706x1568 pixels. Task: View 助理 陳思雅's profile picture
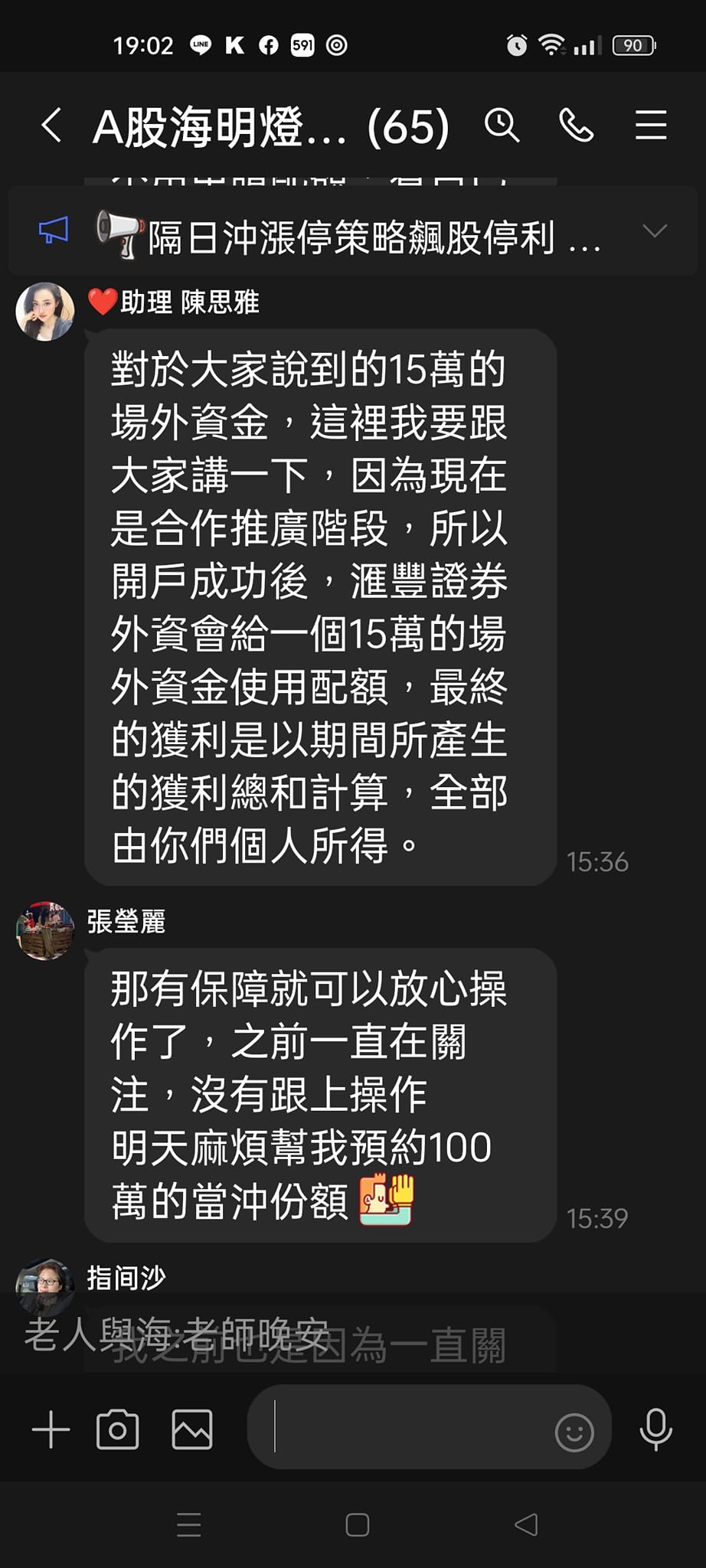45,311
